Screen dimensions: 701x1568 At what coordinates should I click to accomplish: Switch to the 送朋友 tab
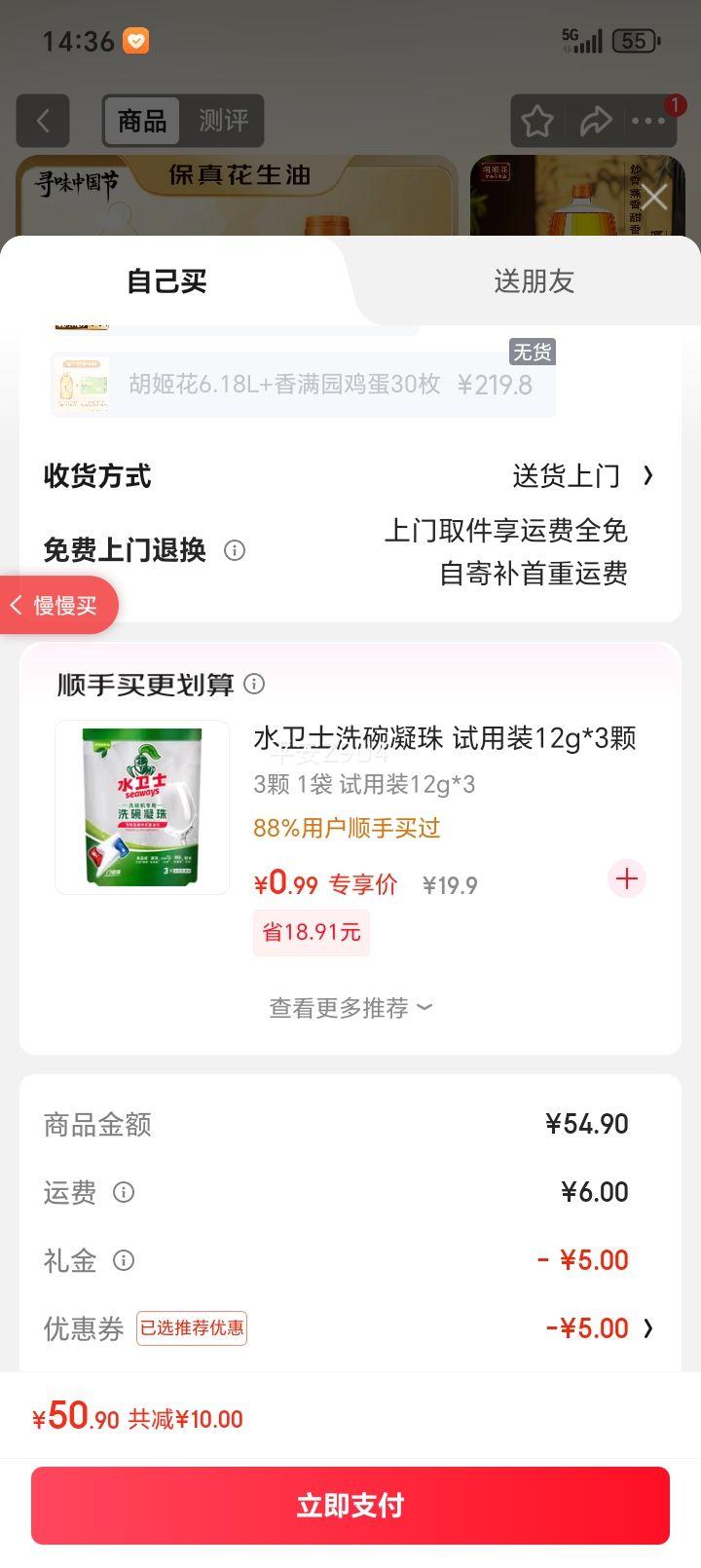tap(533, 281)
